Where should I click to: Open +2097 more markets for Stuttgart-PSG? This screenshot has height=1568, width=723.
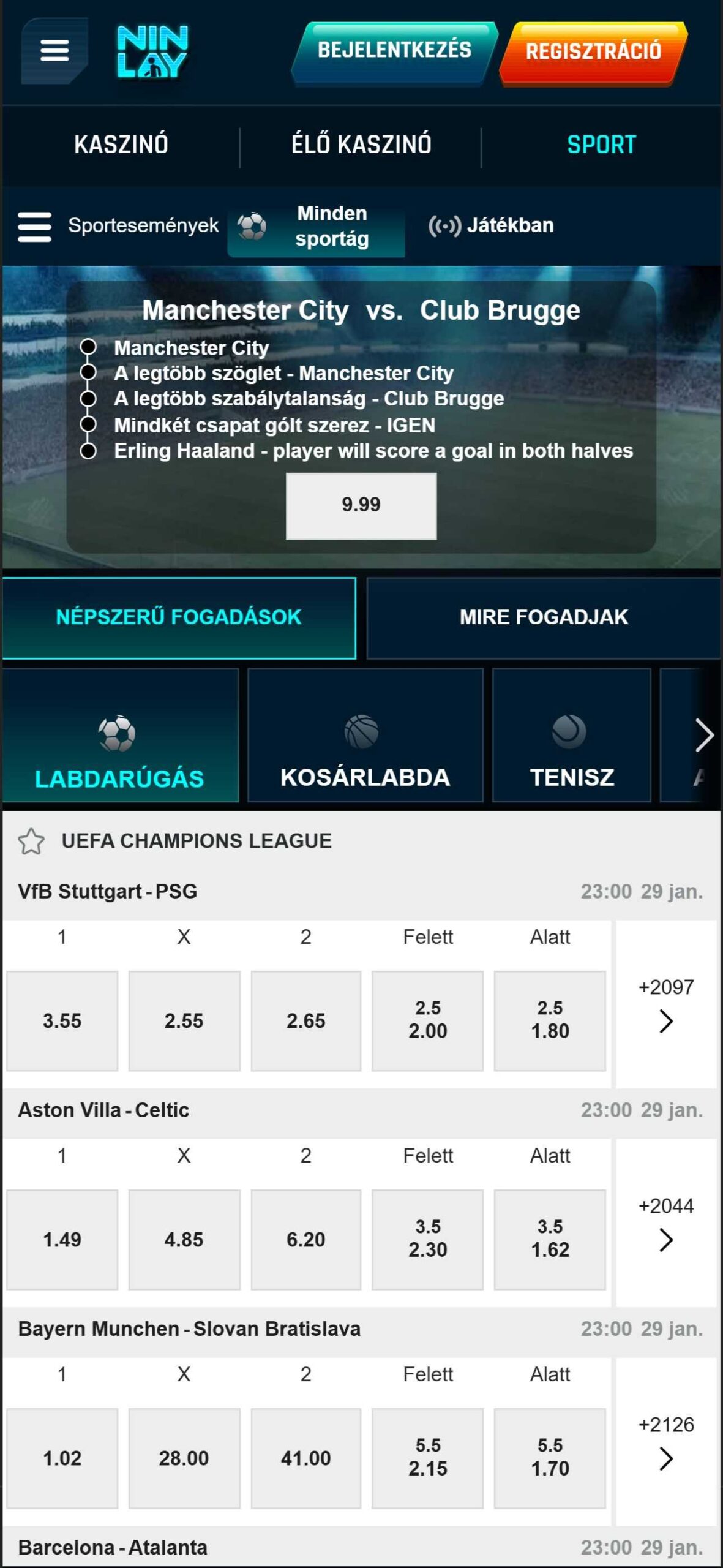666,1005
